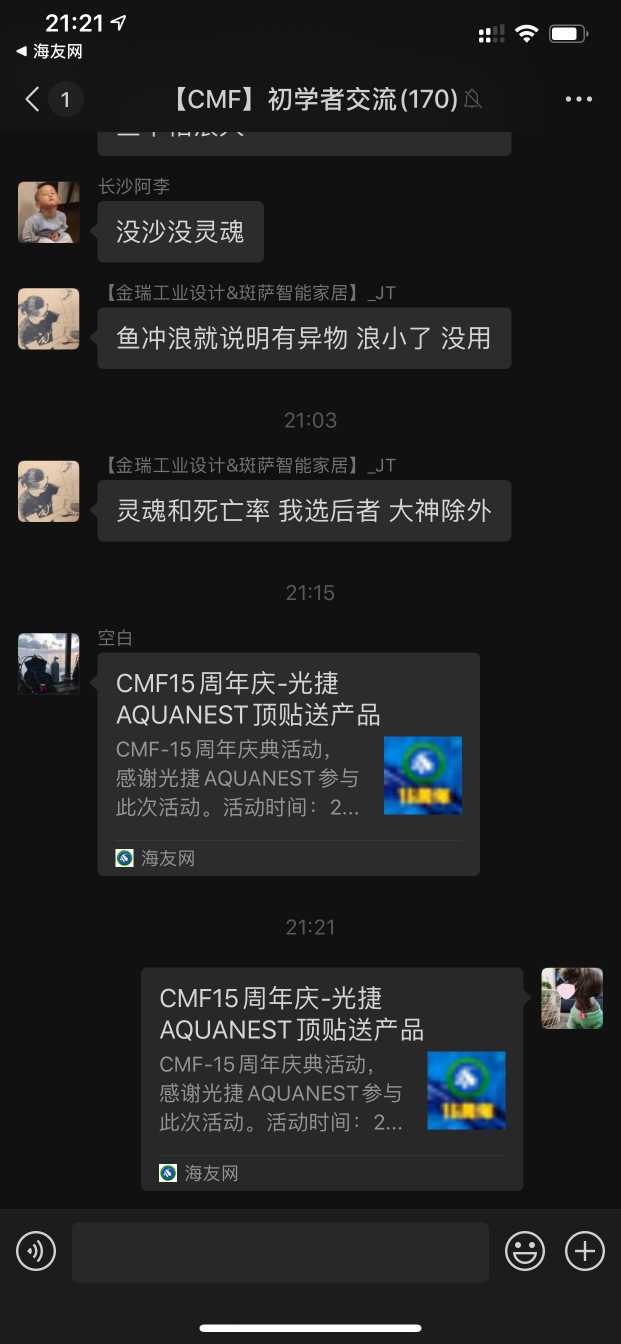621x1344 pixels.
Task: Open the emoji sticker panel
Action: click(x=525, y=1251)
